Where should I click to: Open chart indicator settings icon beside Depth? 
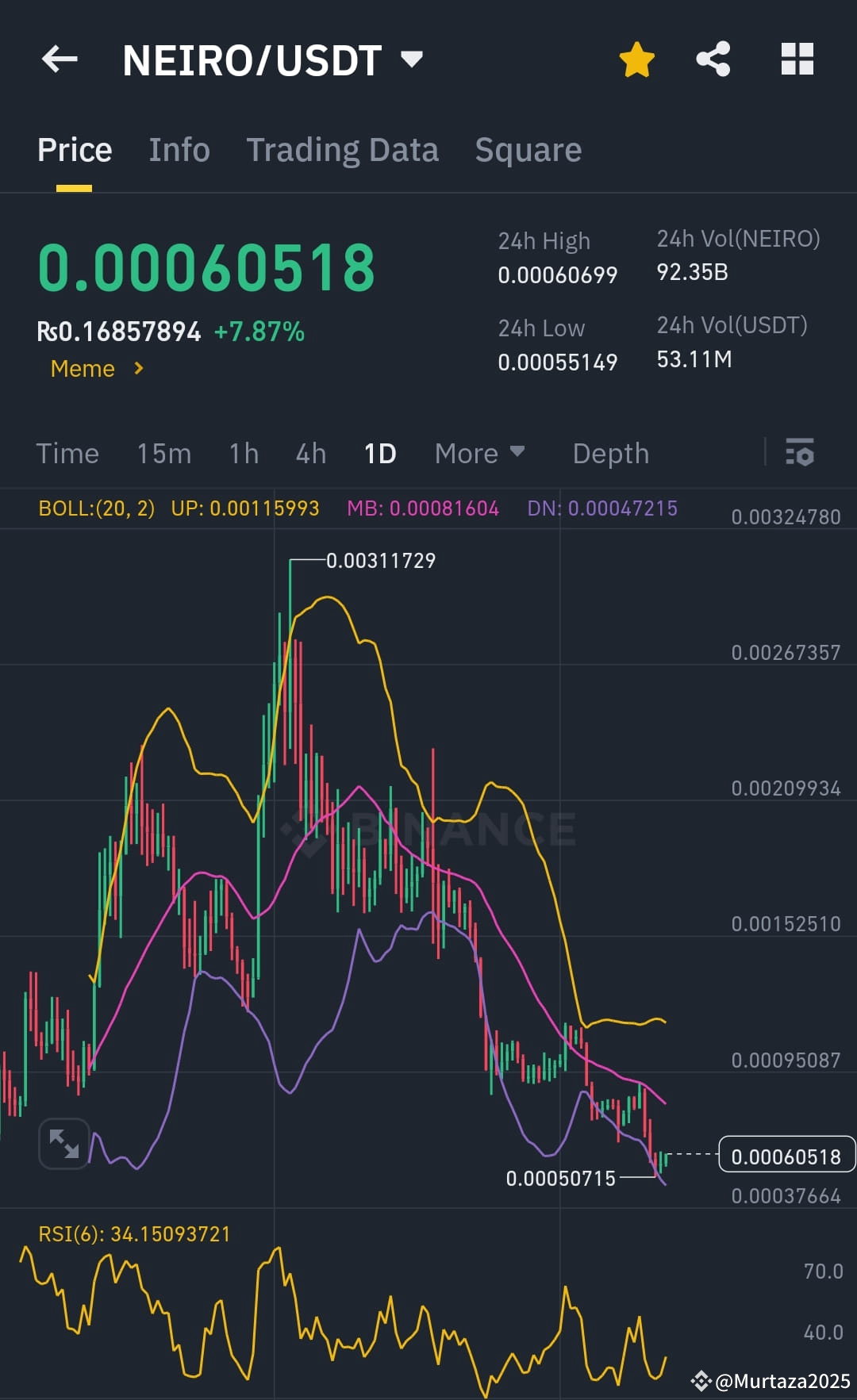[801, 453]
